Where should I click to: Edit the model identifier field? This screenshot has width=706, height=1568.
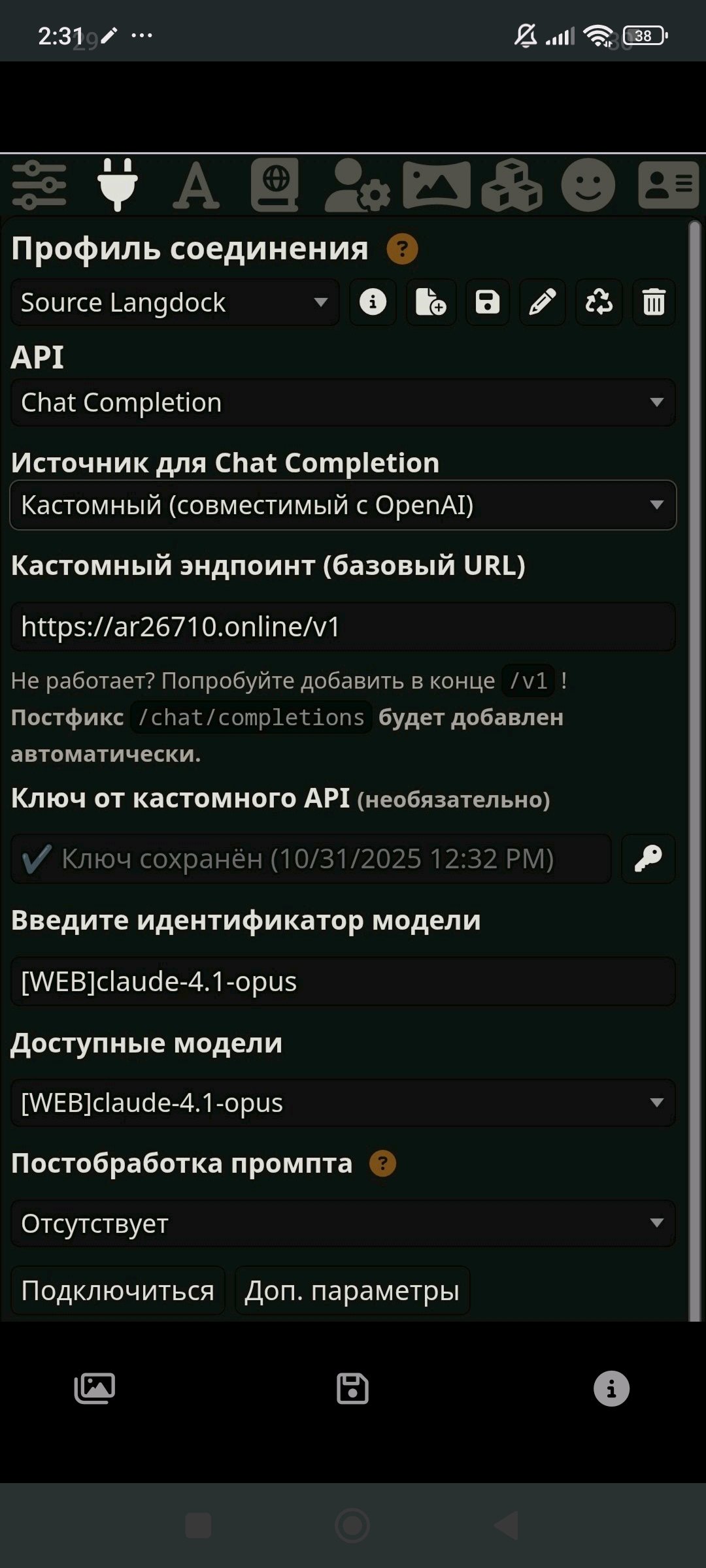343,981
